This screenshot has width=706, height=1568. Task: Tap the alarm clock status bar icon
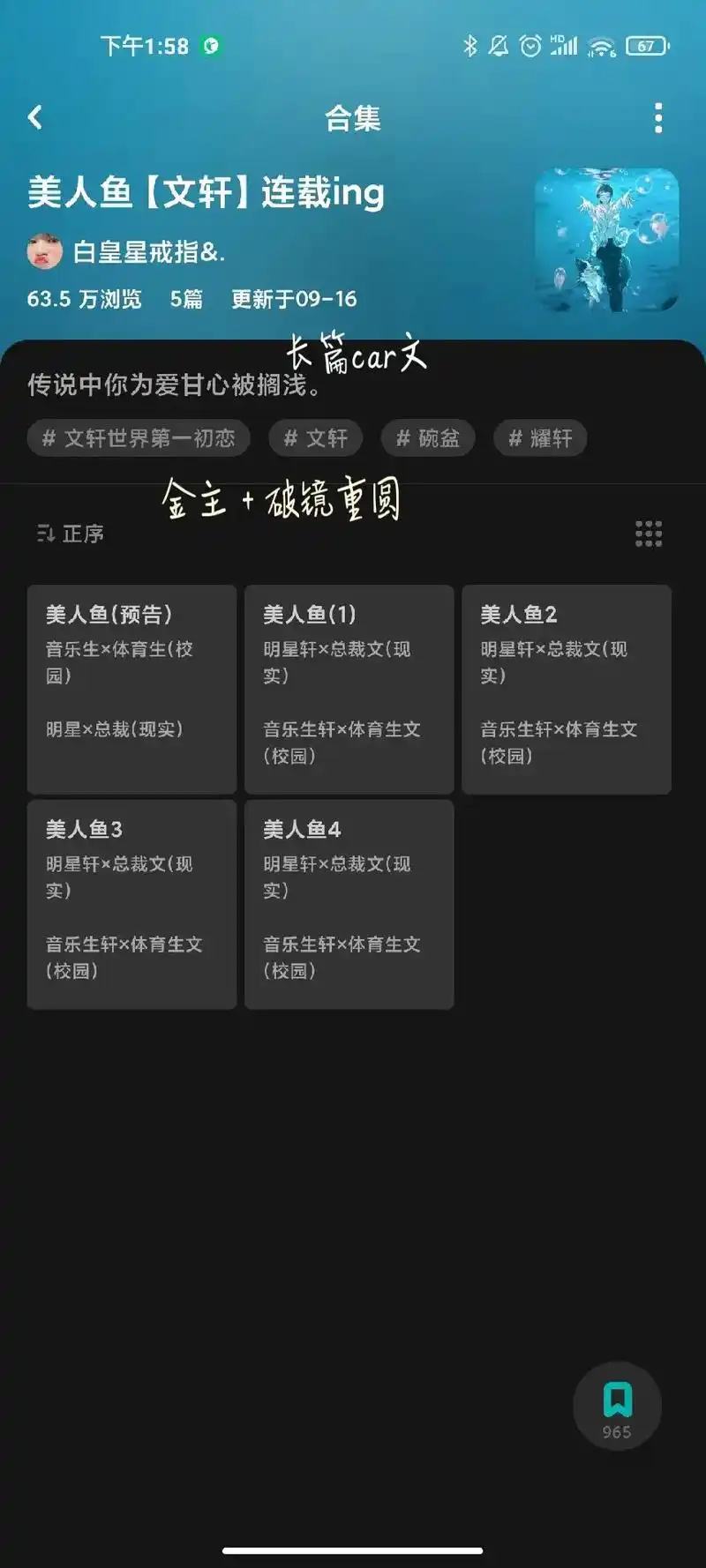(x=529, y=46)
